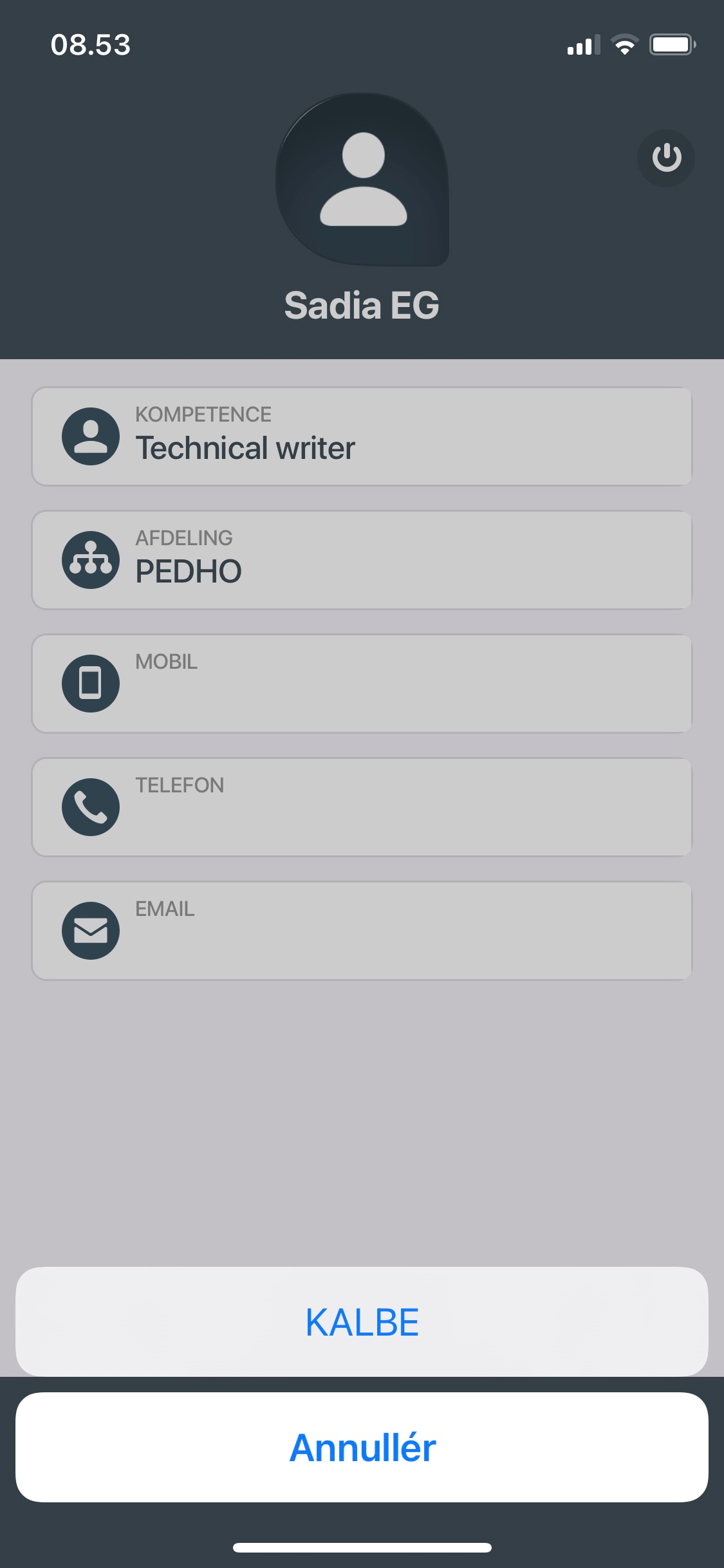Select the KALBE option
The height and width of the screenshot is (1568, 724).
(362, 1321)
